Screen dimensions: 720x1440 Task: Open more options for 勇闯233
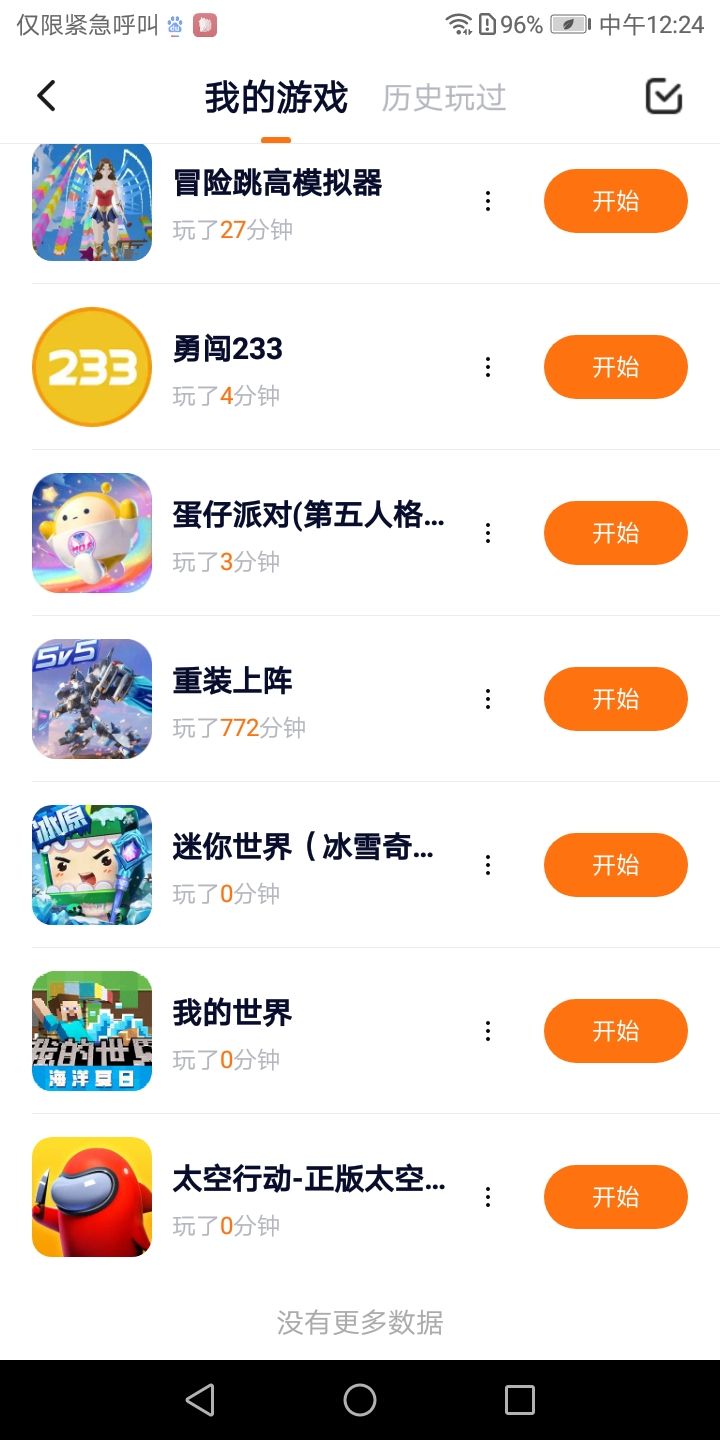coord(488,368)
